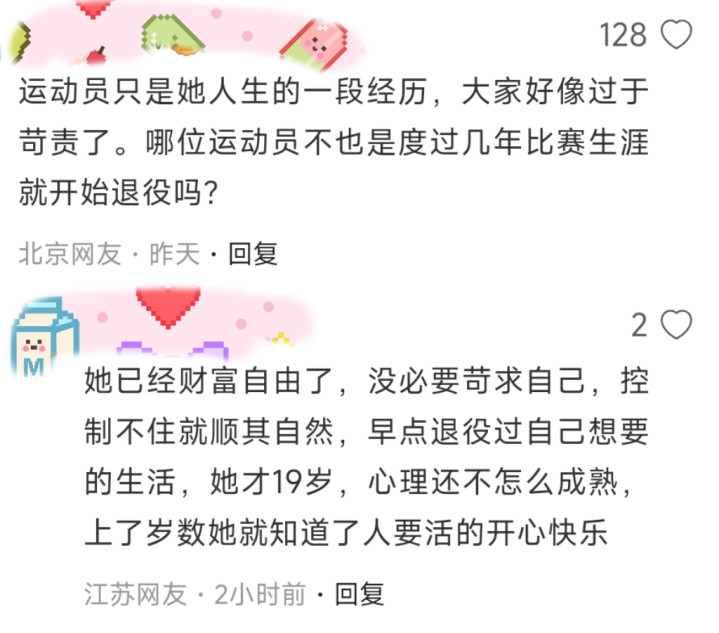Viewport: 719px width, 633px height.
Task: Reply to the Beijing user's comment
Action: click(253, 253)
